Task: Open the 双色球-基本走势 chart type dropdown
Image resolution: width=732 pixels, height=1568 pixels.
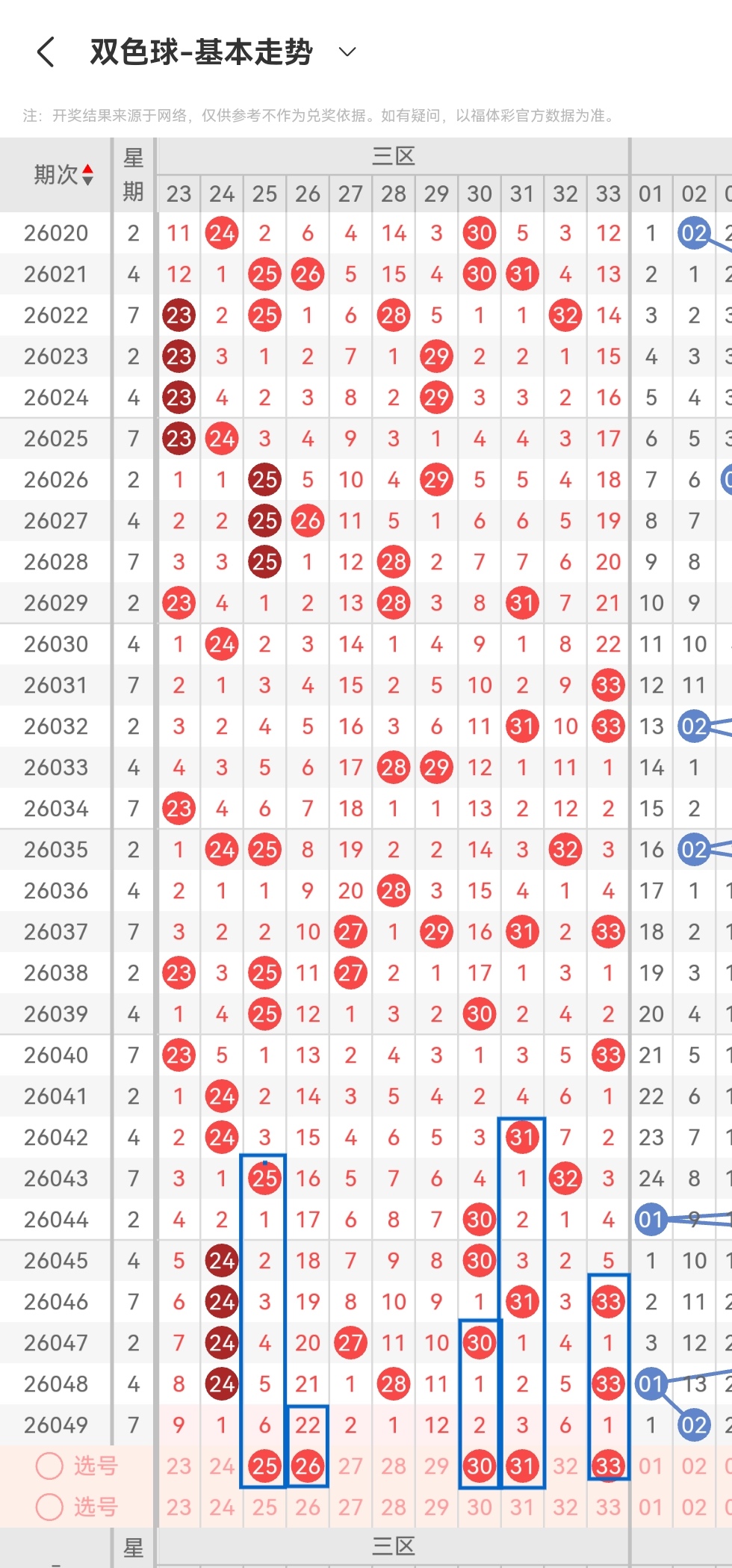Action: point(347,52)
